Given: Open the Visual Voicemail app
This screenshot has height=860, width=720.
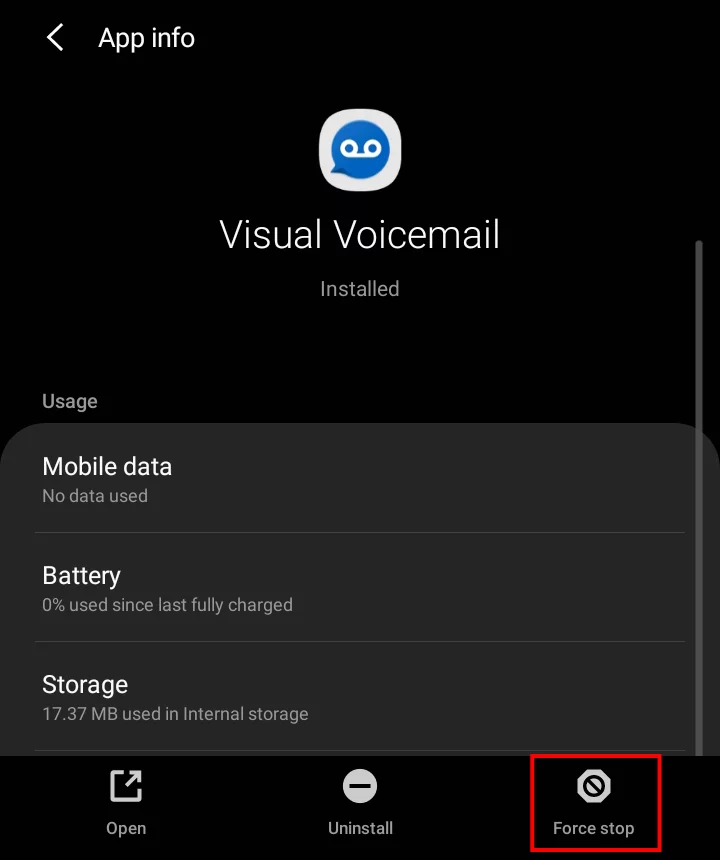Looking at the screenshot, I should pyautogui.click(x=126, y=803).
